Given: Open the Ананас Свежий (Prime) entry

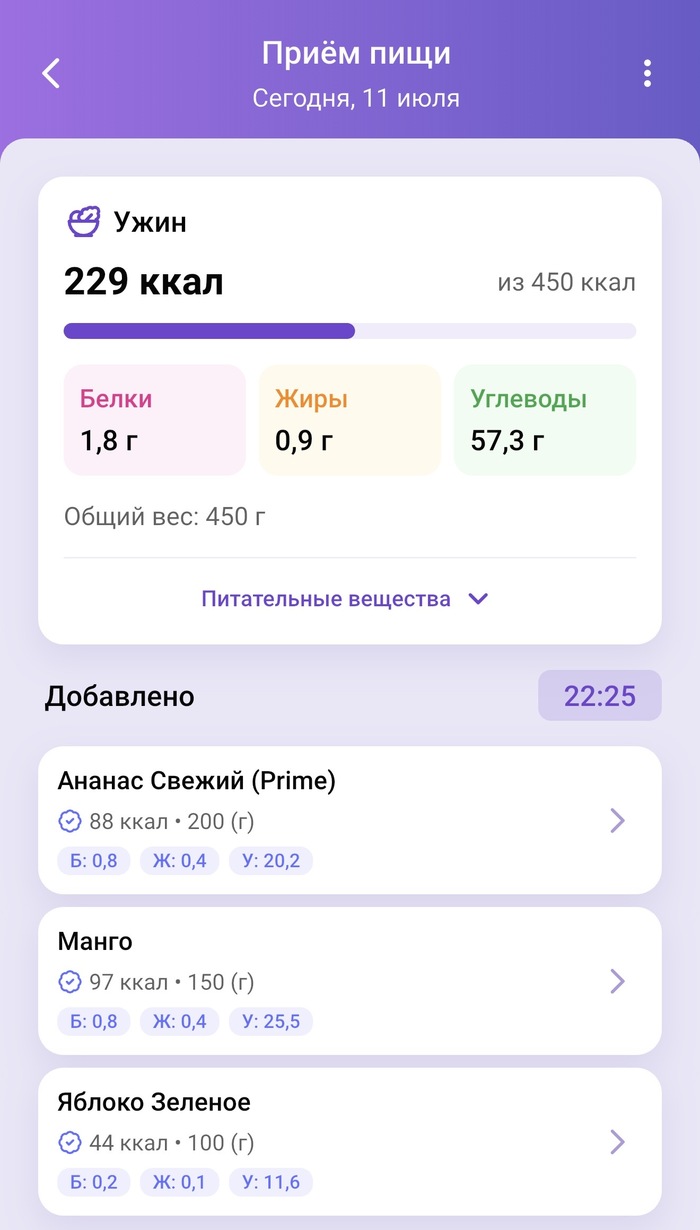Looking at the screenshot, I should (350, 820).
